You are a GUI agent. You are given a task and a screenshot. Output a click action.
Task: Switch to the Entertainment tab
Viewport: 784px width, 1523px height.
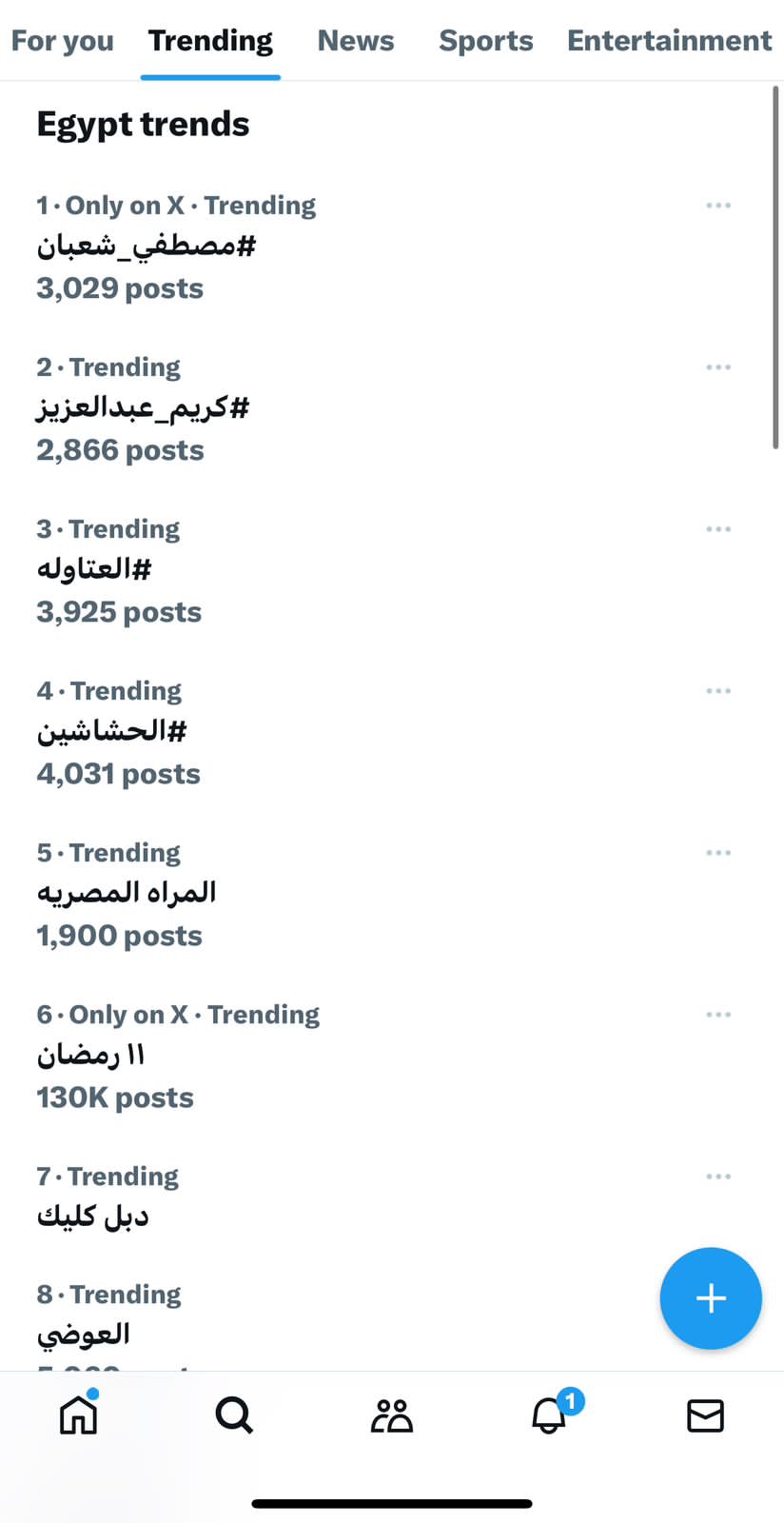(669, 41)
